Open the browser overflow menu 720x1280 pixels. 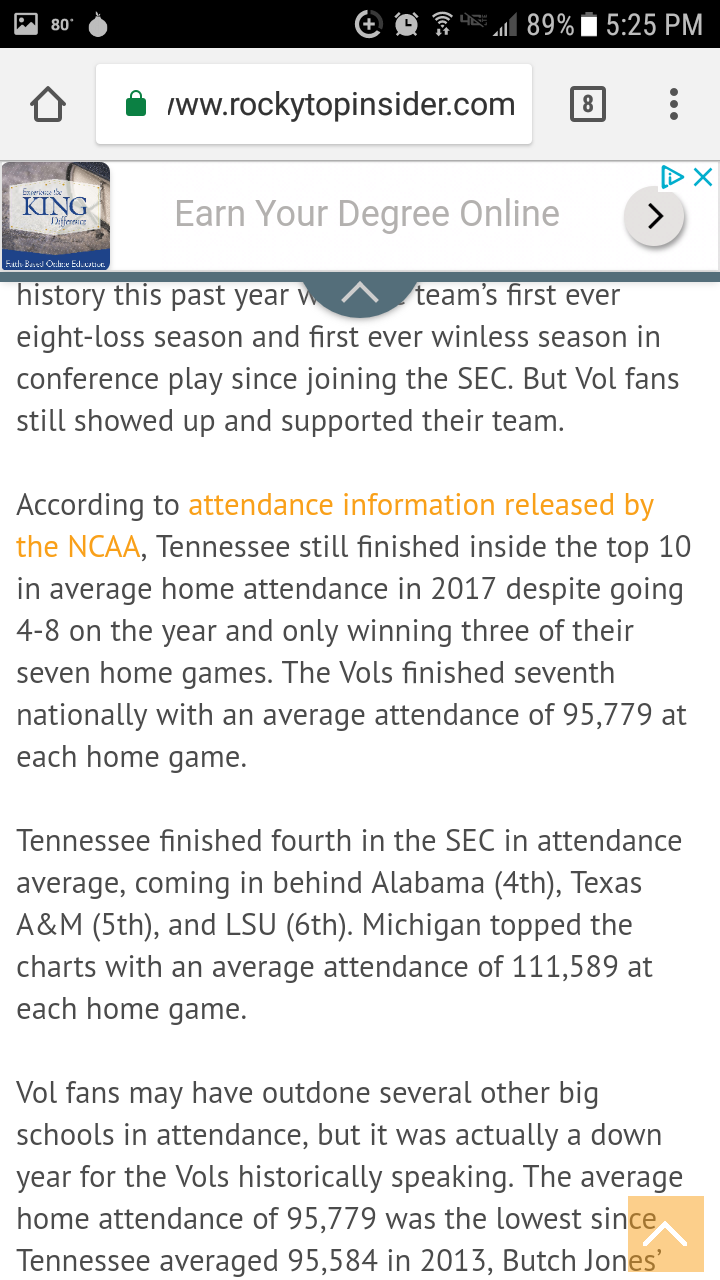[674, 104]
